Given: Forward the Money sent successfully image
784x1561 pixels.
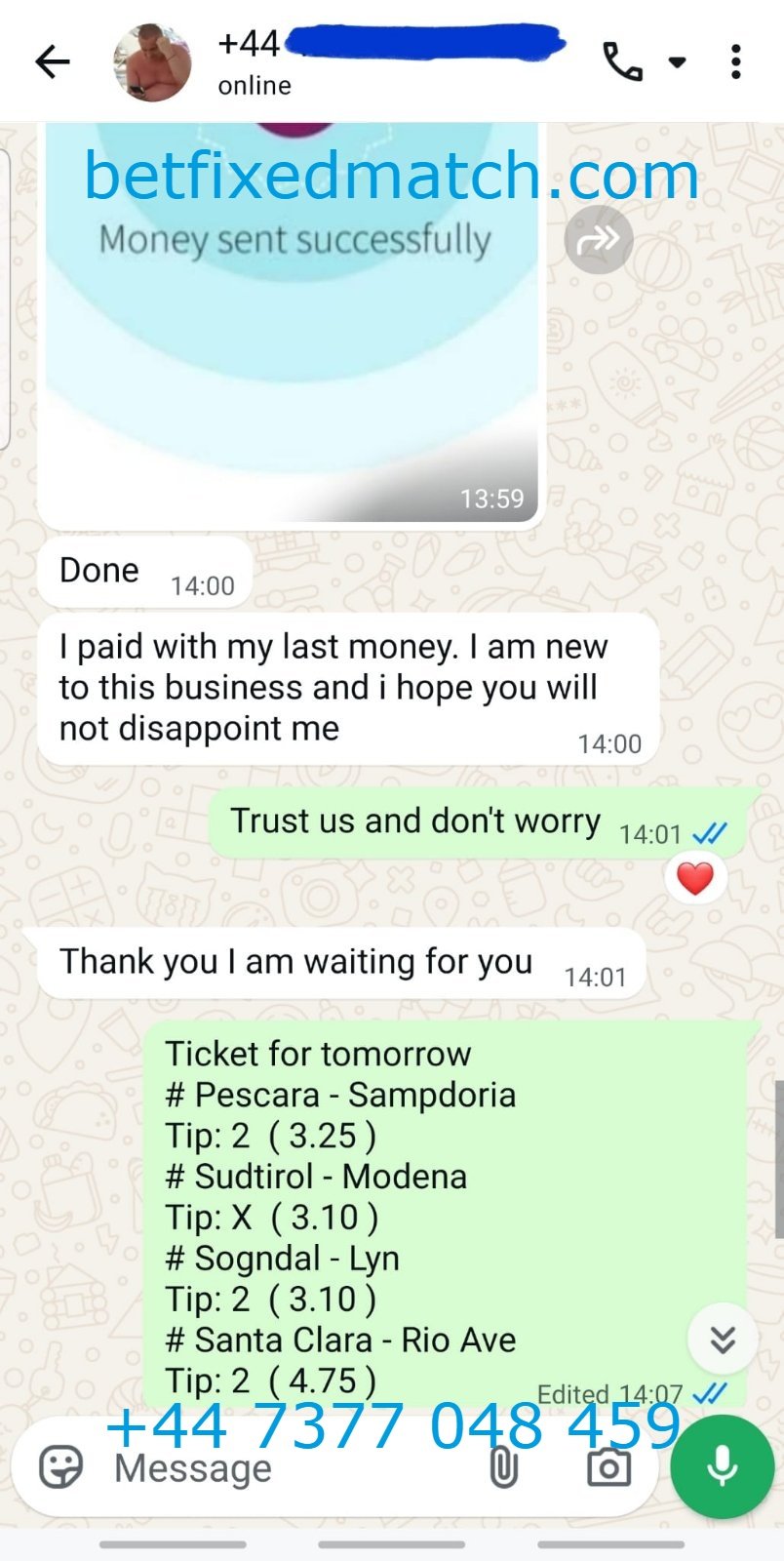Looking at the screenshot, I should pyautogui.click(x=599, y=239).
